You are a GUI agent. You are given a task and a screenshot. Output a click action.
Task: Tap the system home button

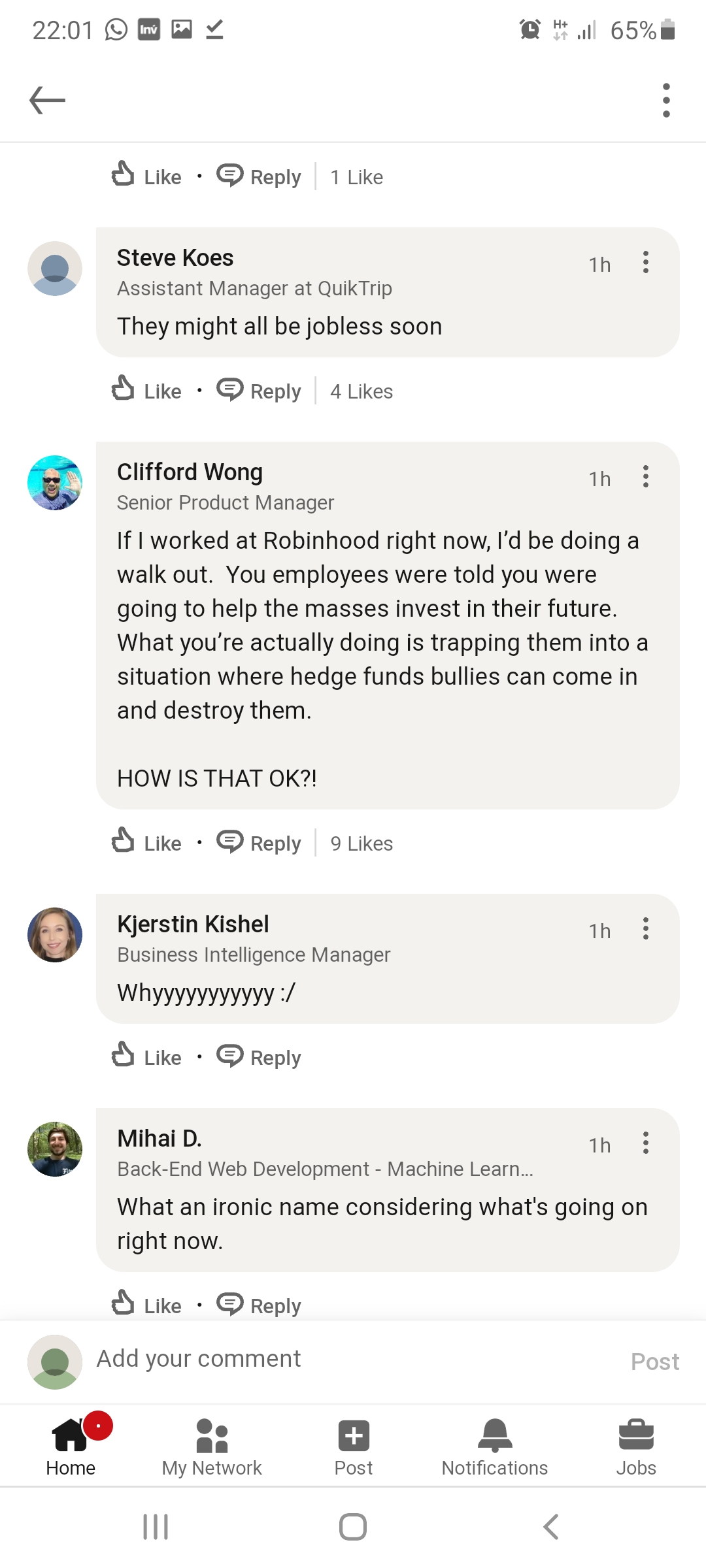(x=353, y=1527)
